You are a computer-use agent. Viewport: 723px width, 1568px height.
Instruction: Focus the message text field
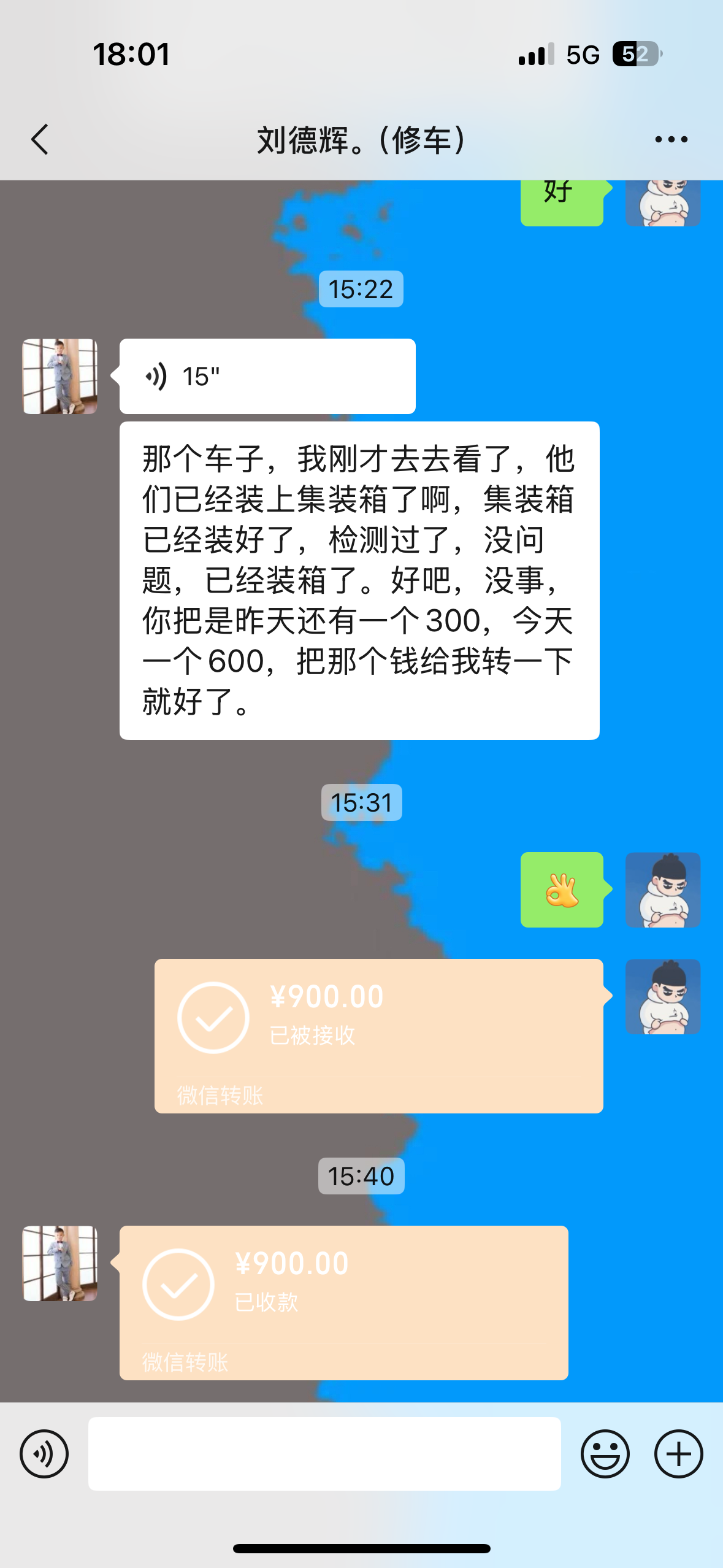324,1453
